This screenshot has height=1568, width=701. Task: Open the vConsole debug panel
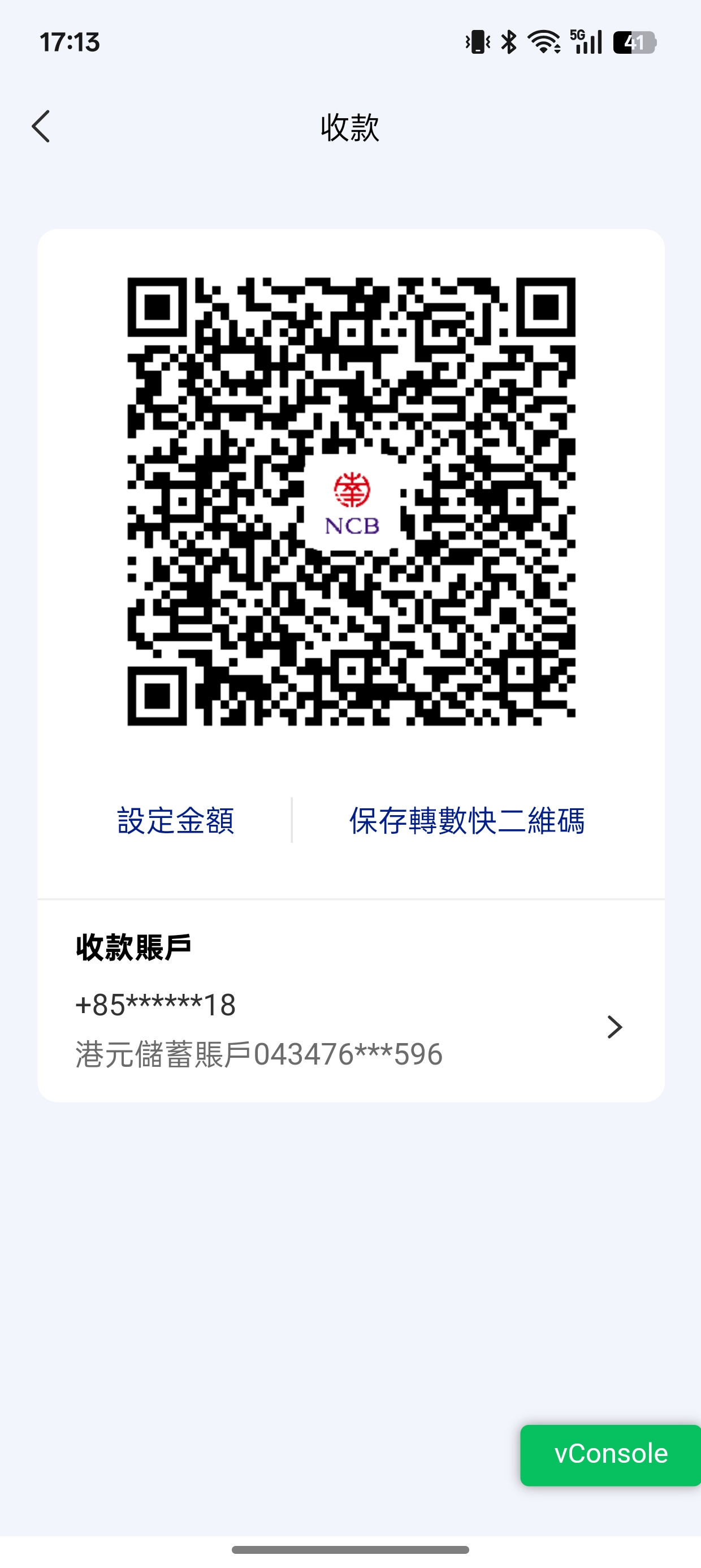click(611, 1454)
